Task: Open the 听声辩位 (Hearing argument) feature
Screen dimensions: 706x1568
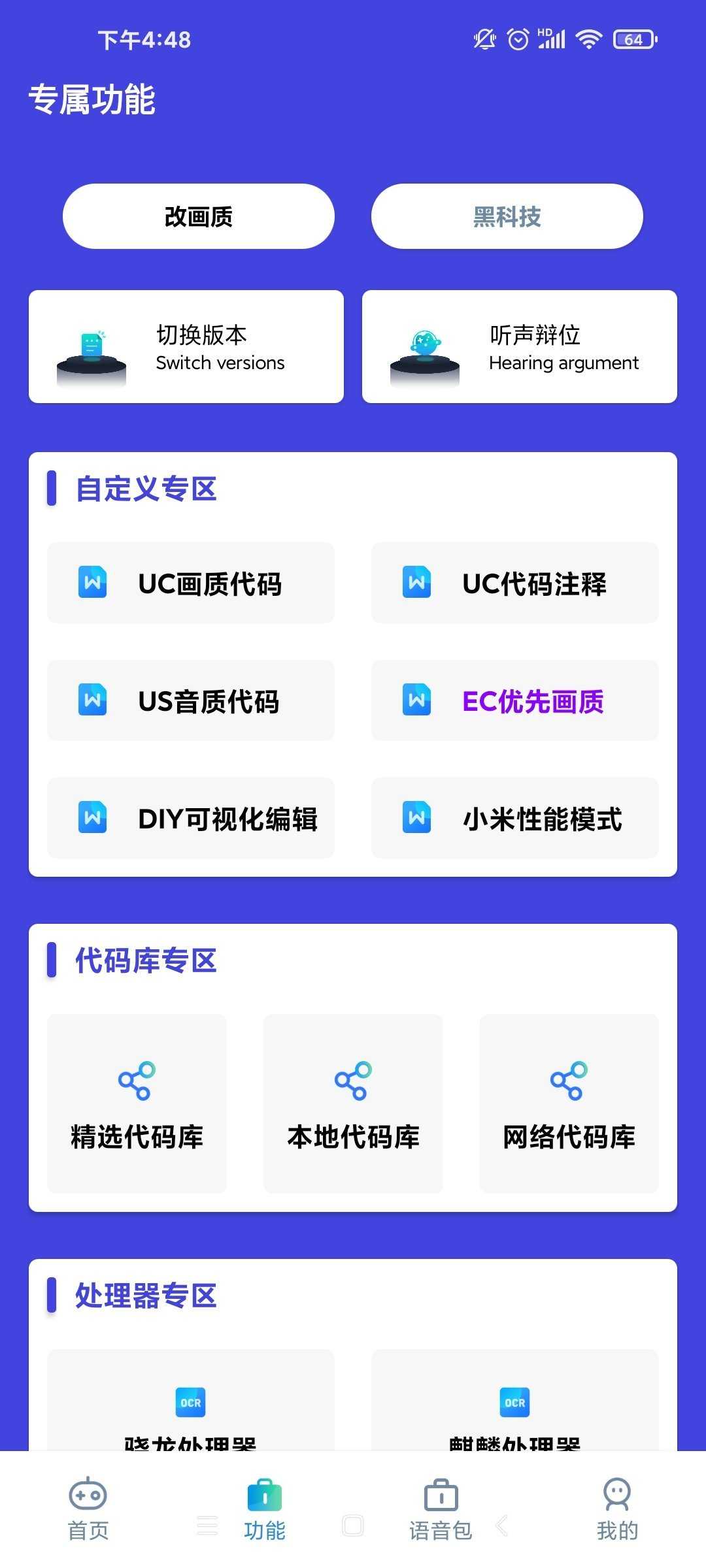Action: click(520, 346)
